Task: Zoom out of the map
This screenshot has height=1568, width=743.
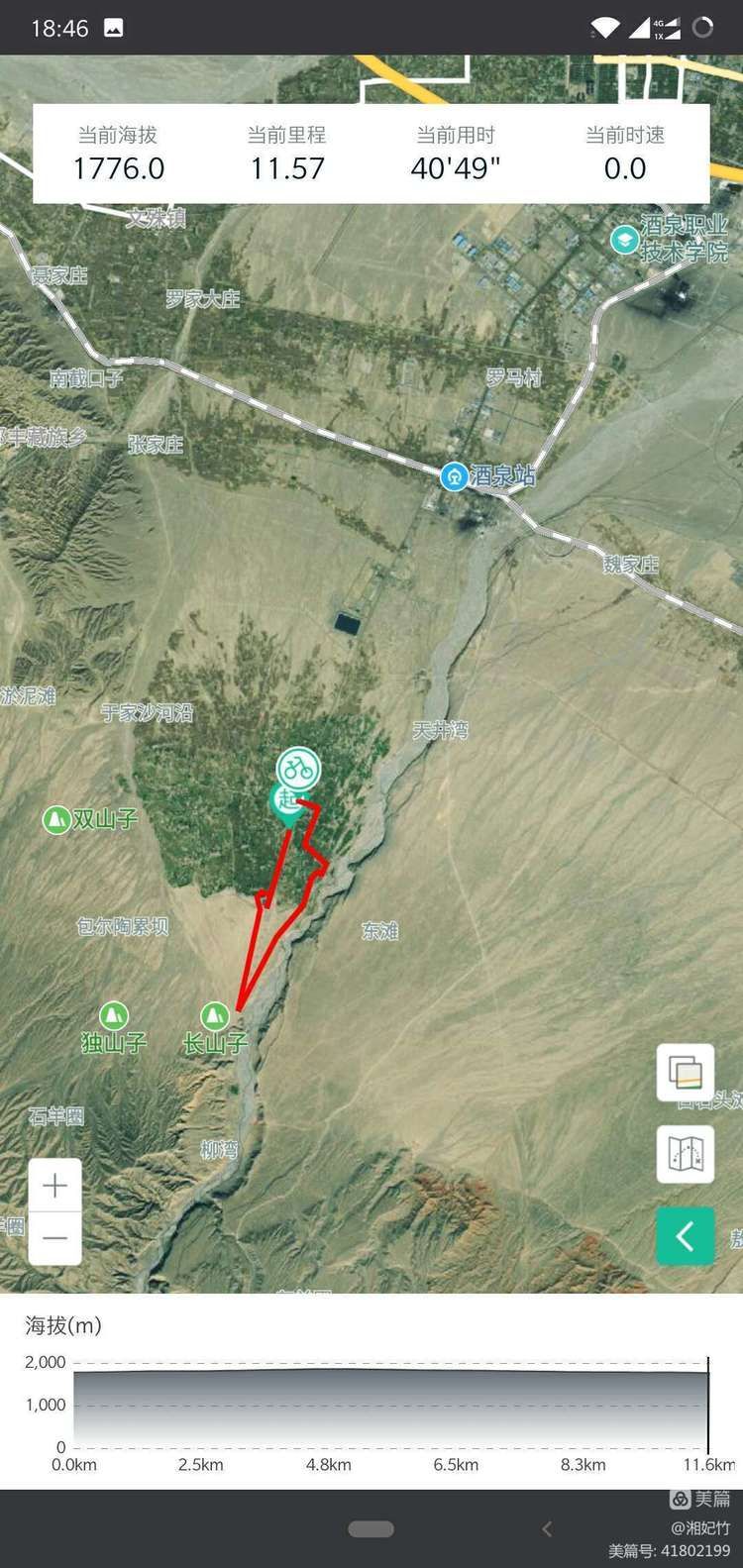Action: [55, 1238]
